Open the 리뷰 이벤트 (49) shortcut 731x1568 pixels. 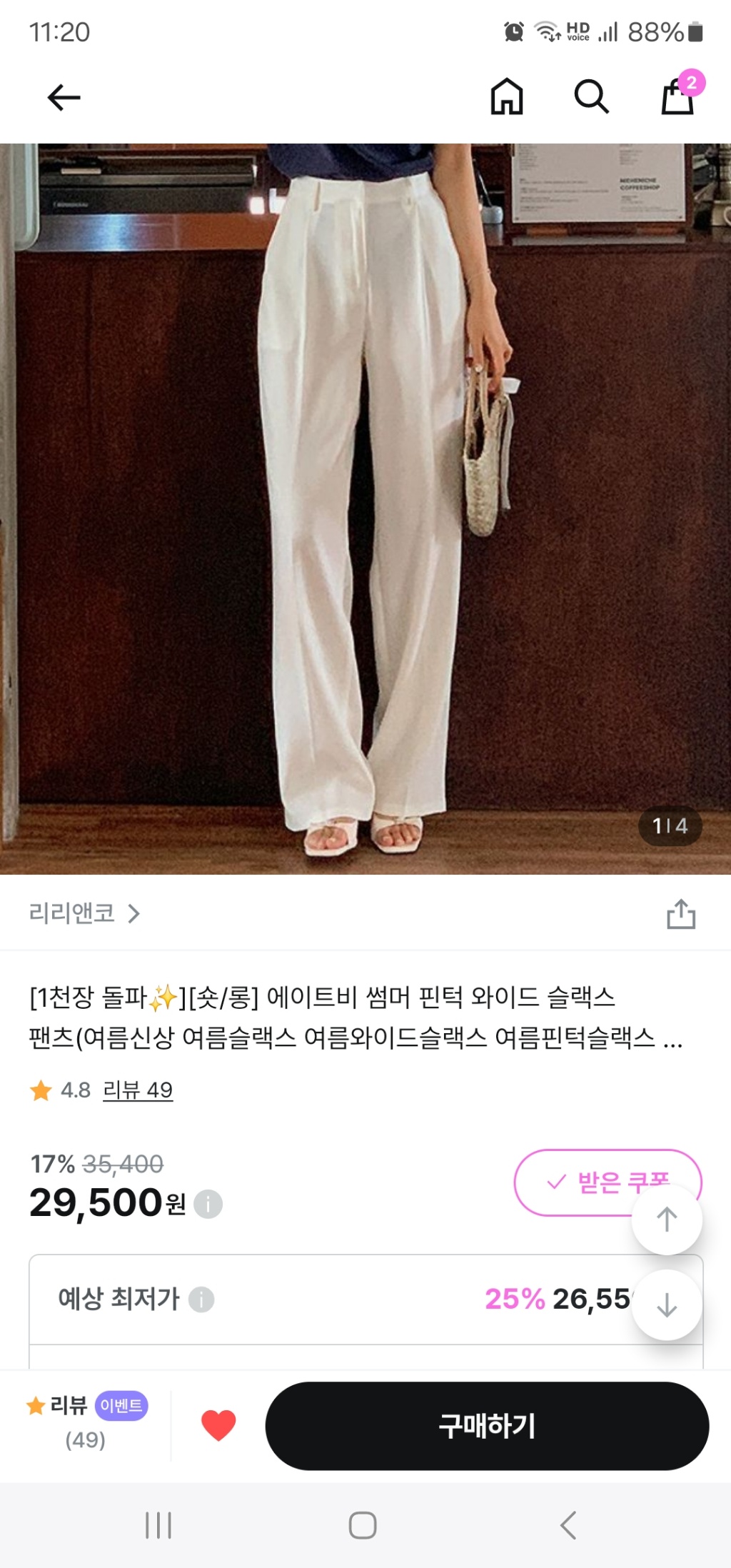(x=86, y=1422)
